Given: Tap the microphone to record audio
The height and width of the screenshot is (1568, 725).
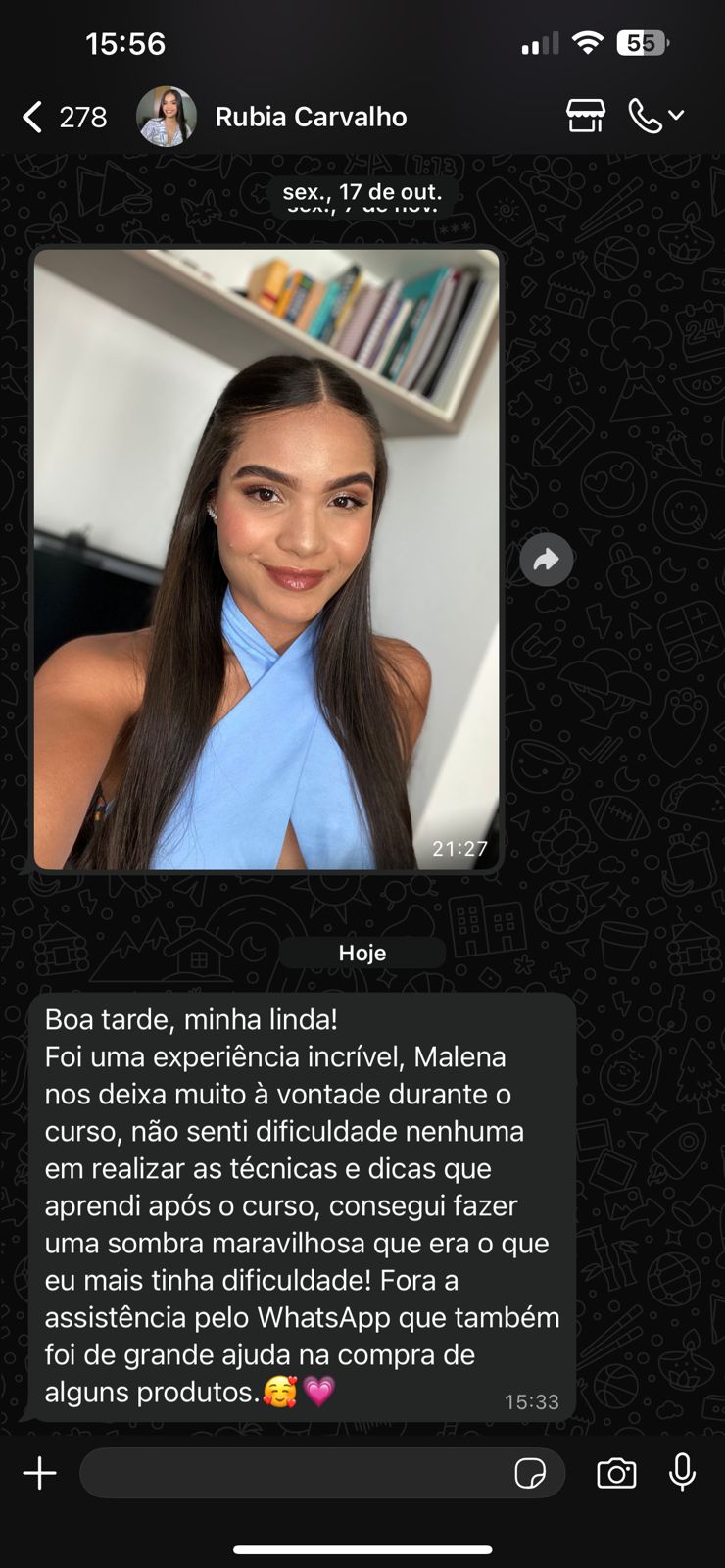Looking at the screenshot, I should point(682,1472).
